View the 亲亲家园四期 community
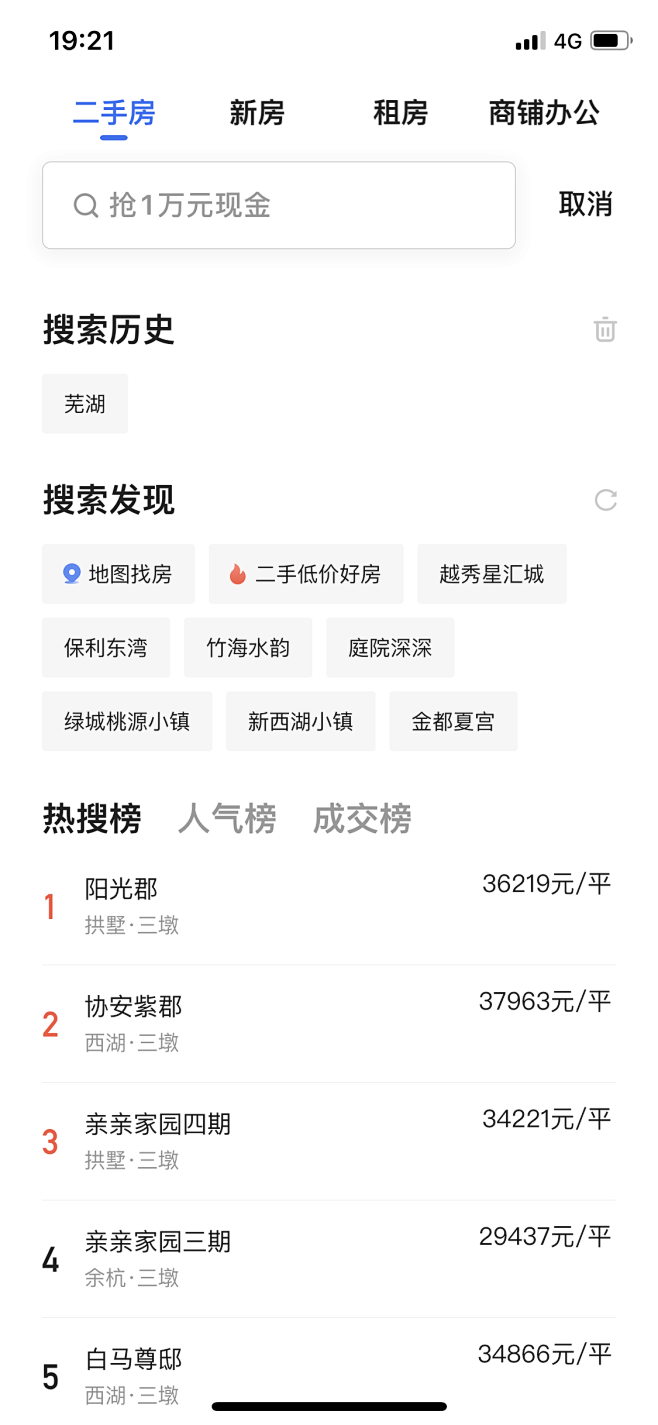 [x=329, y=1141]
